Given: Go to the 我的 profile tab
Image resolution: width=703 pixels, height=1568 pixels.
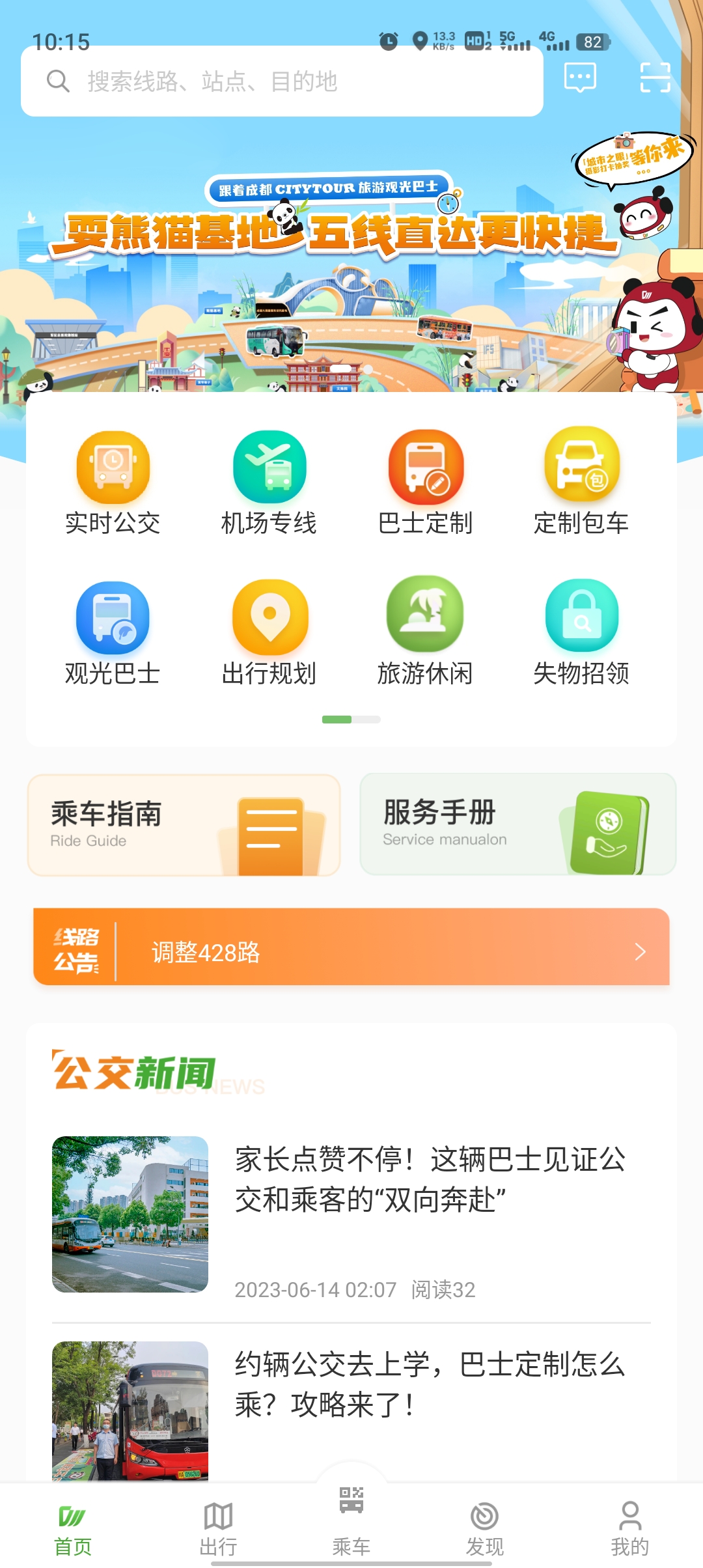Looking at the screenshot, I should [629, 1528].
